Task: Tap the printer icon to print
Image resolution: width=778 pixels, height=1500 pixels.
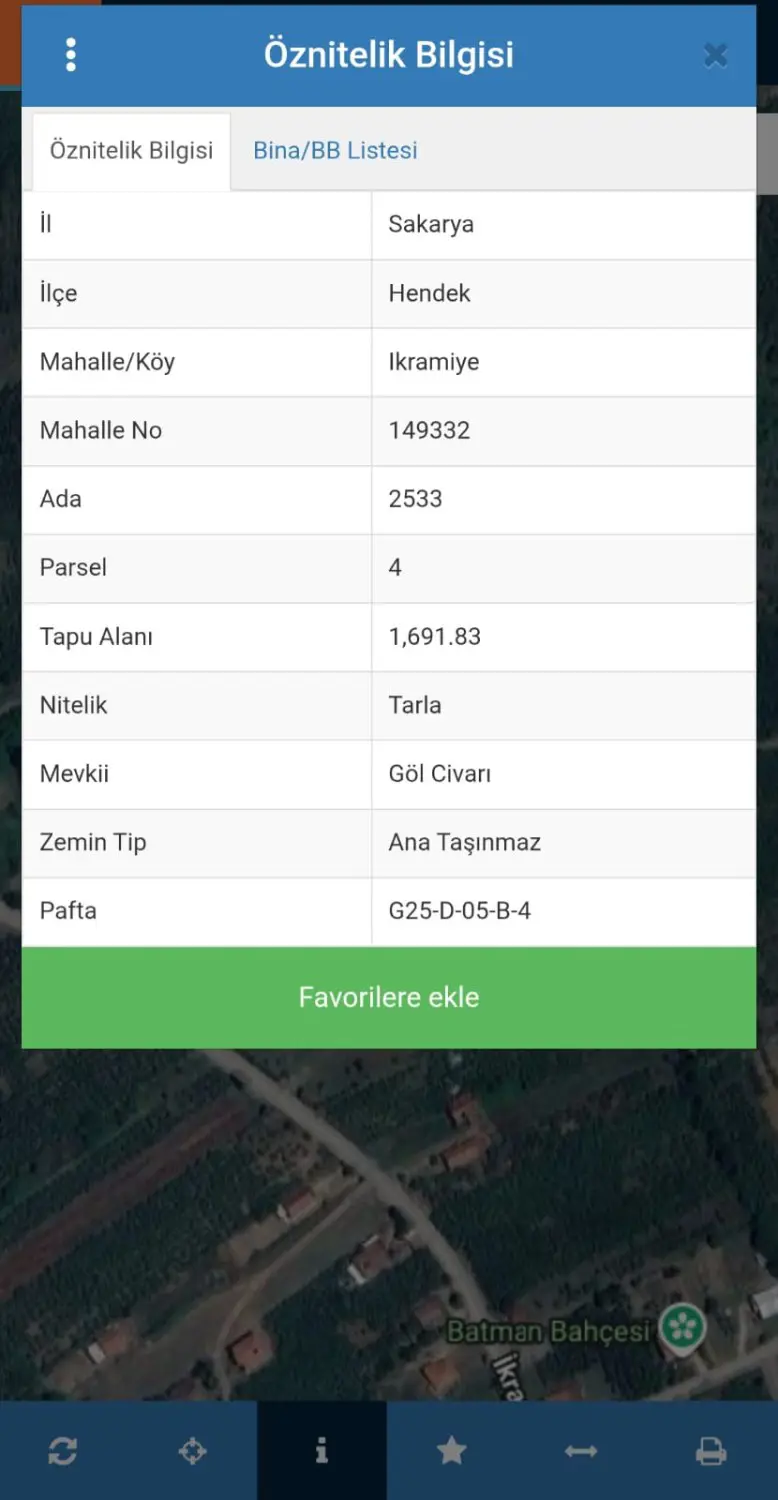Action: [x=711, y=1451]
